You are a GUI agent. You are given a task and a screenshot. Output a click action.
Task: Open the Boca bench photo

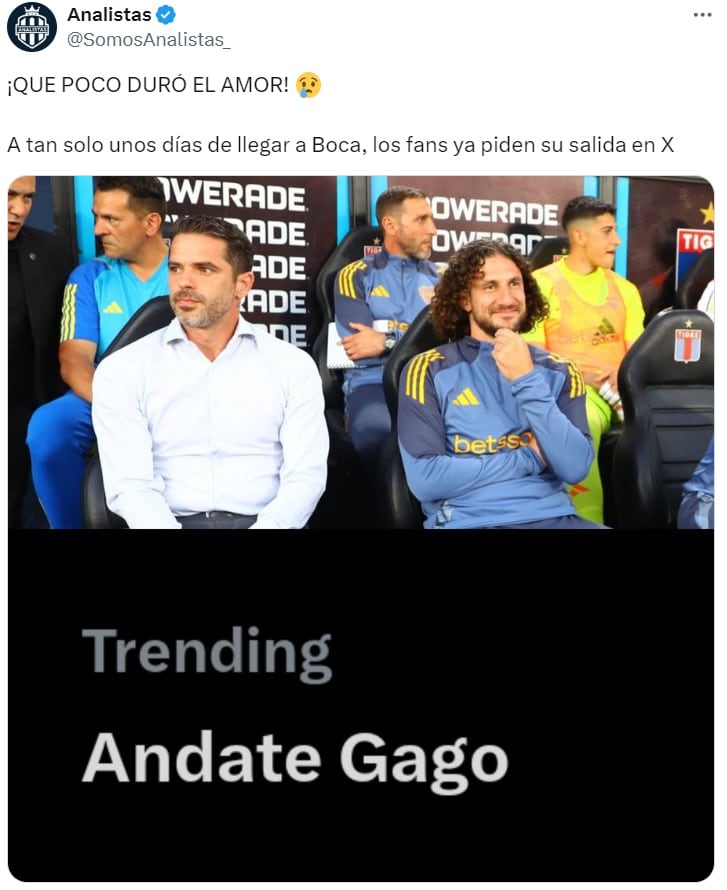360,352
